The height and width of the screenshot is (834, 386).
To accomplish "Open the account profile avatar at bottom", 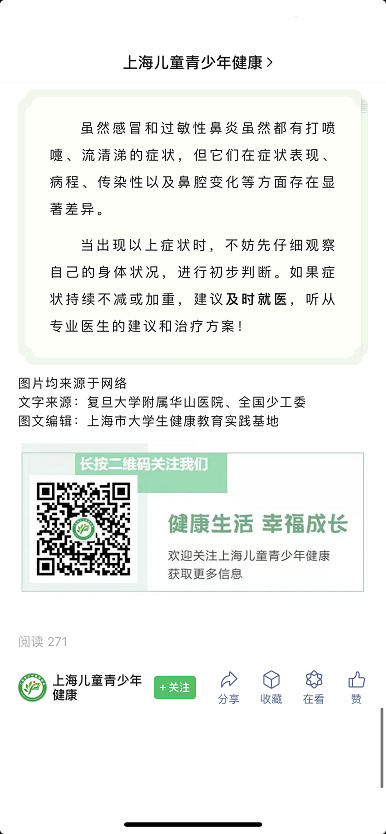I will pyautogui.click(x=32, y=687).
